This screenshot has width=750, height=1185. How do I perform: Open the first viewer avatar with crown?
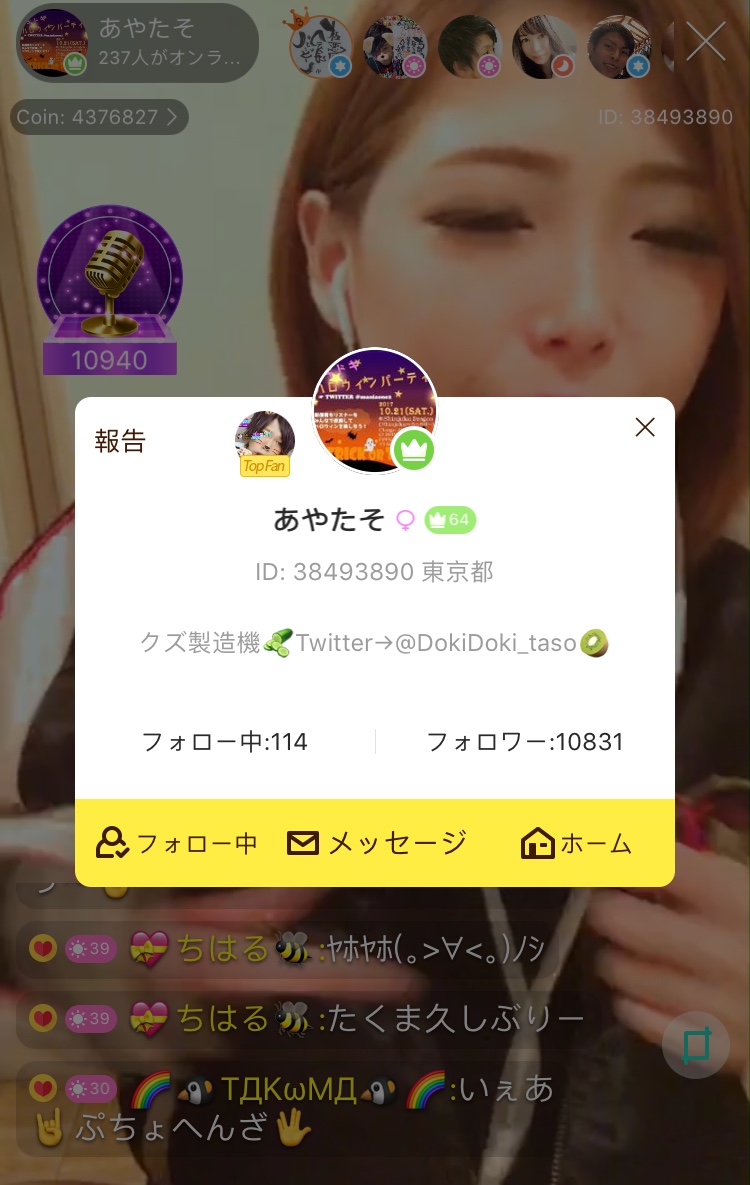point(320,45)
